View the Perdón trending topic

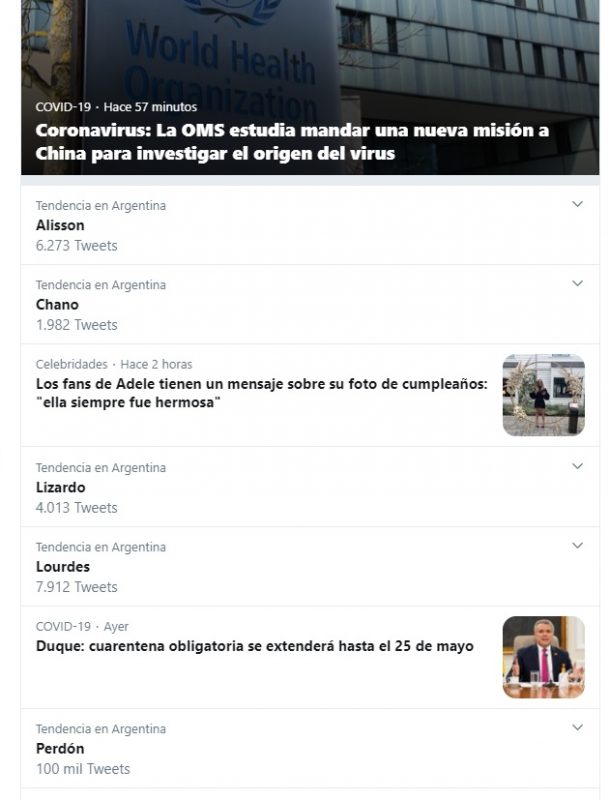60,748
